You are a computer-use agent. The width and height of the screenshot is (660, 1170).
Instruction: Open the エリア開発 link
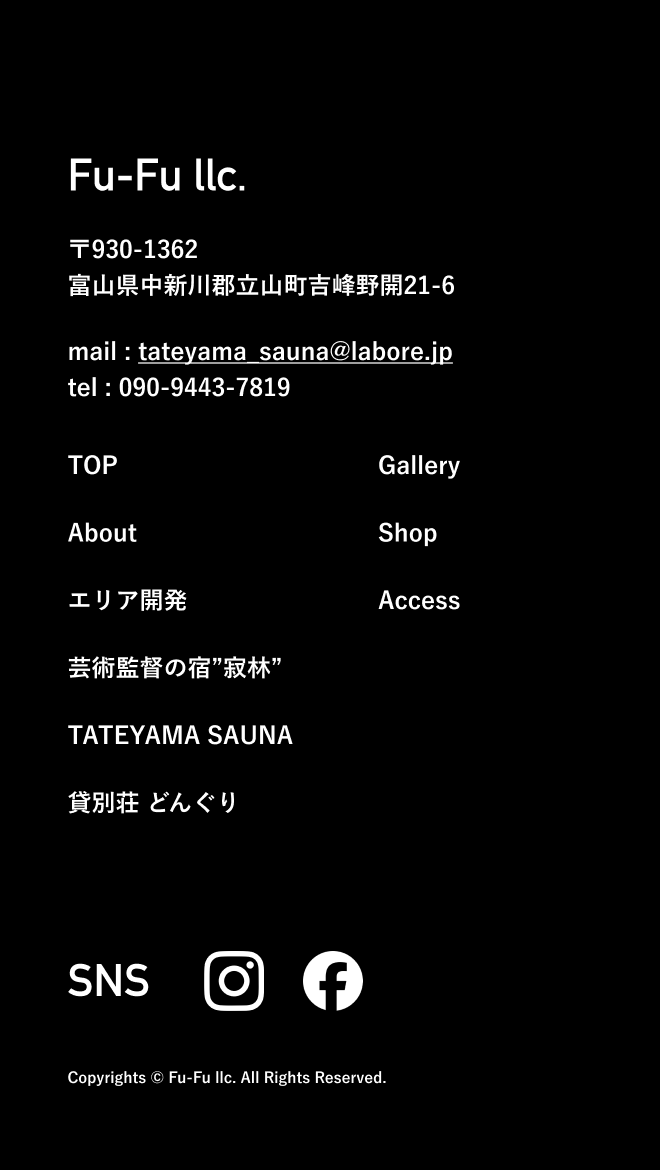point(127,600)
